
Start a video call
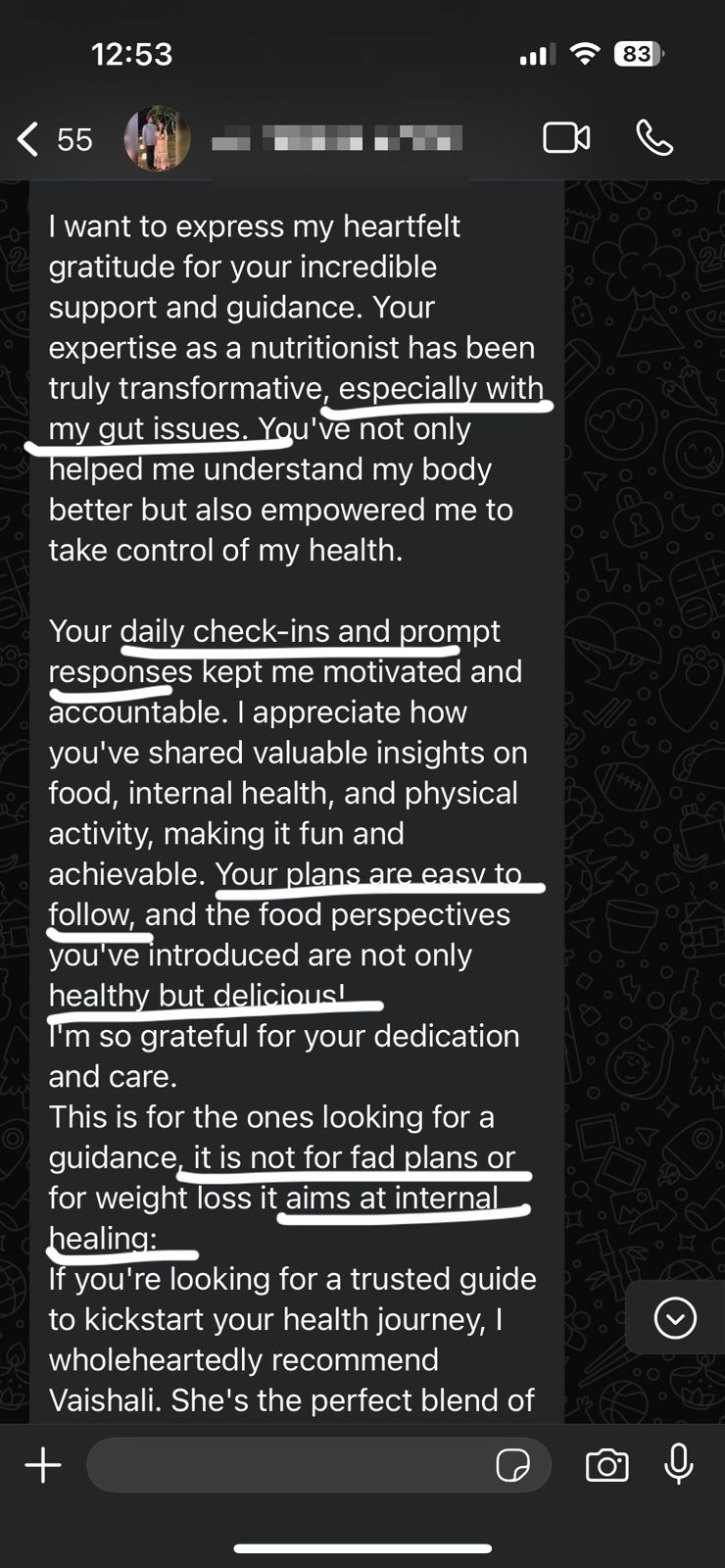566,138
